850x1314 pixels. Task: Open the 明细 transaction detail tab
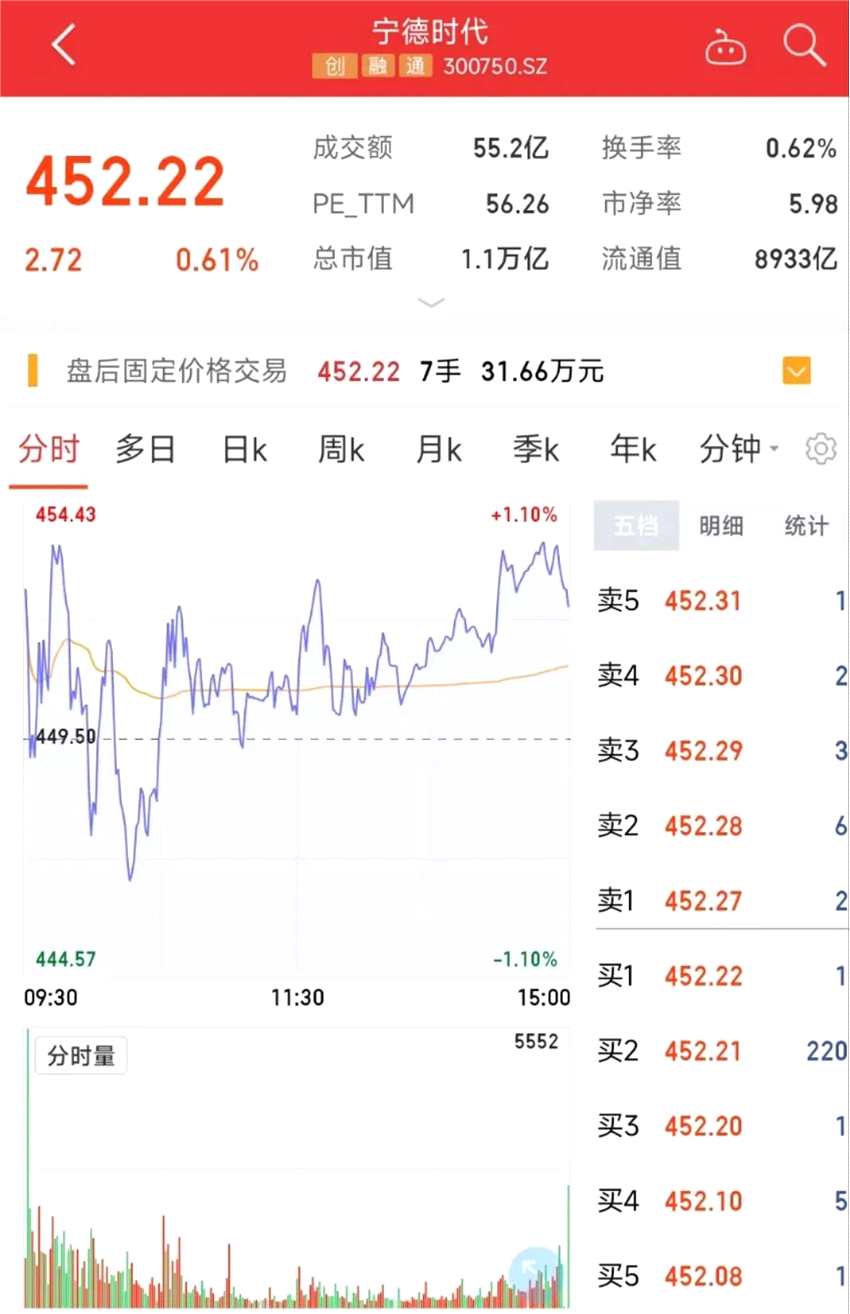click(722, 526)
